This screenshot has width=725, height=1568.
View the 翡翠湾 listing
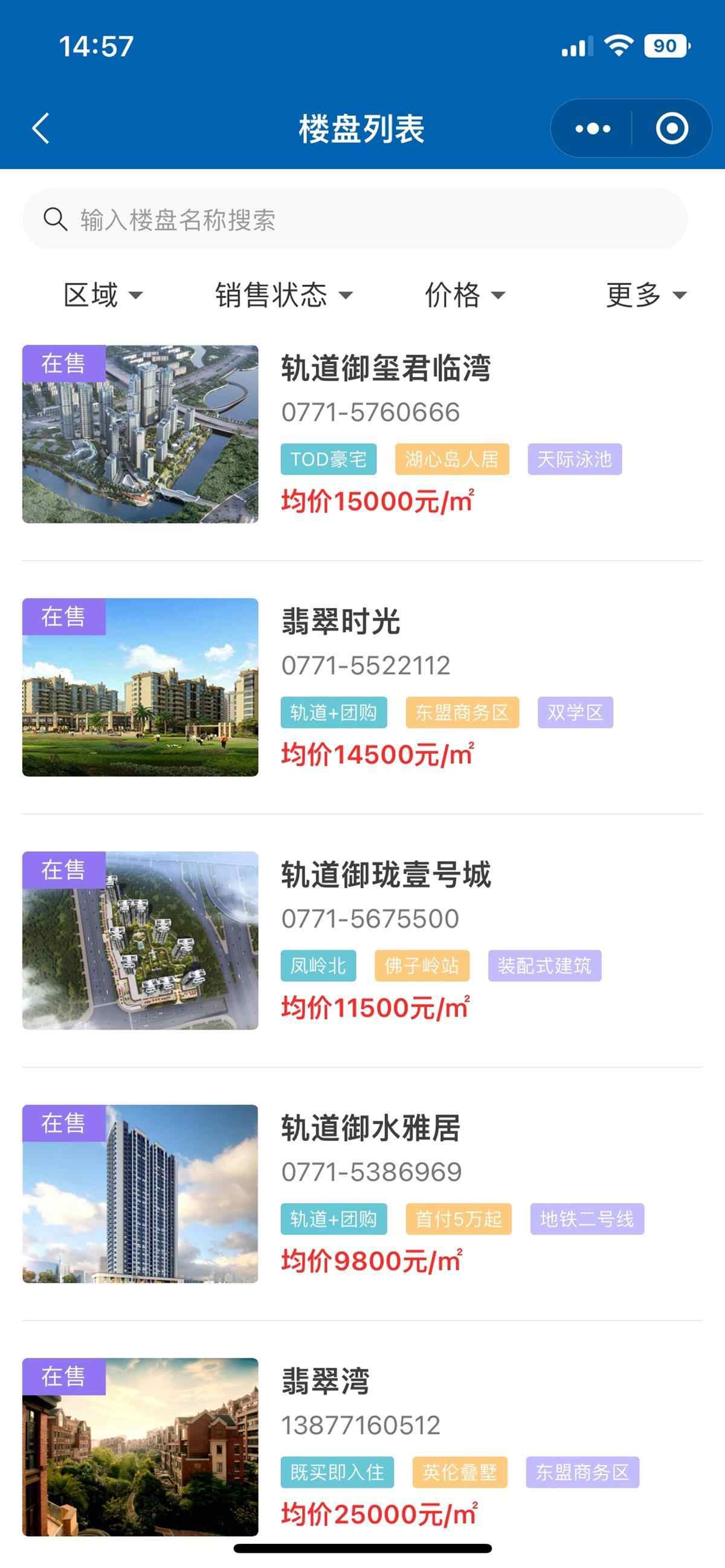tap(325, 1381)
